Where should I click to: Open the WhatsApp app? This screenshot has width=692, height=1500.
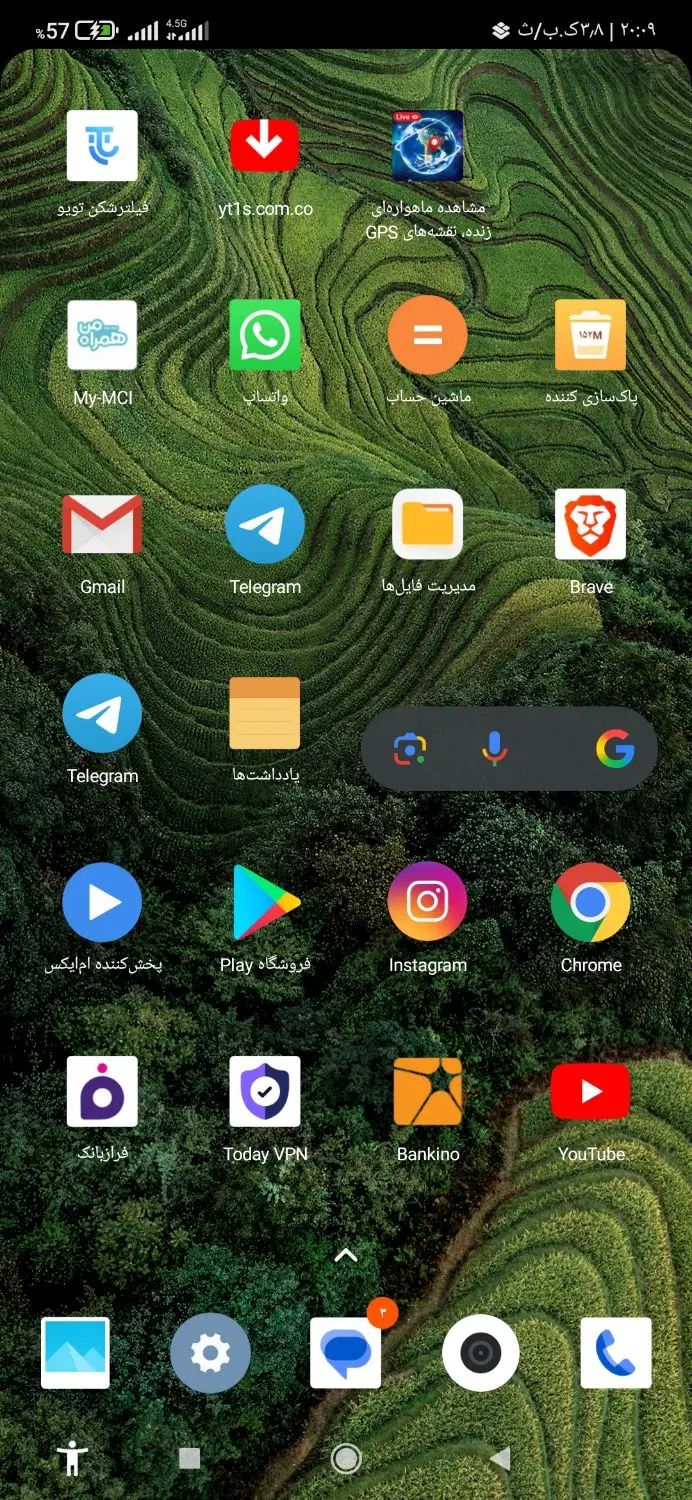pos(265,336)
